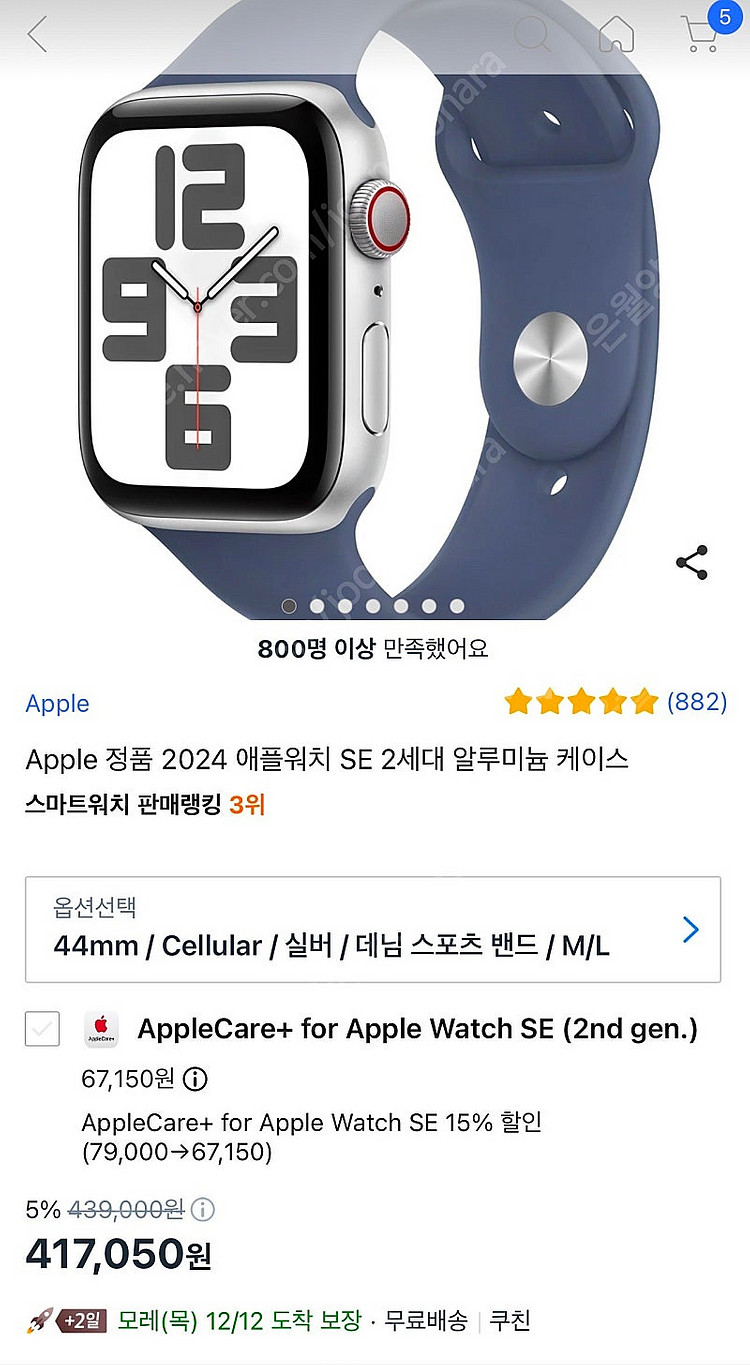
Task: View the Apple Watch product image
Action: [x=375, y=320]
